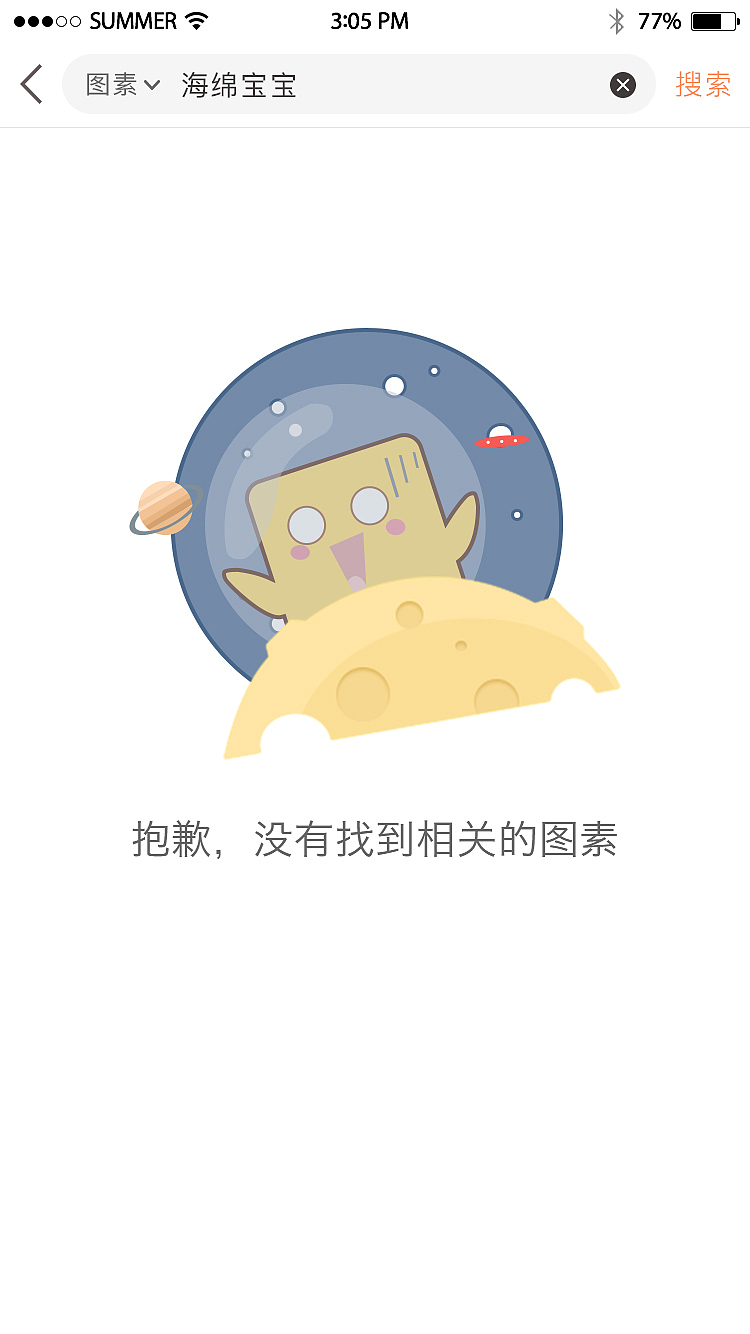Clear the search text with the X icon

[x=623, y=84]
